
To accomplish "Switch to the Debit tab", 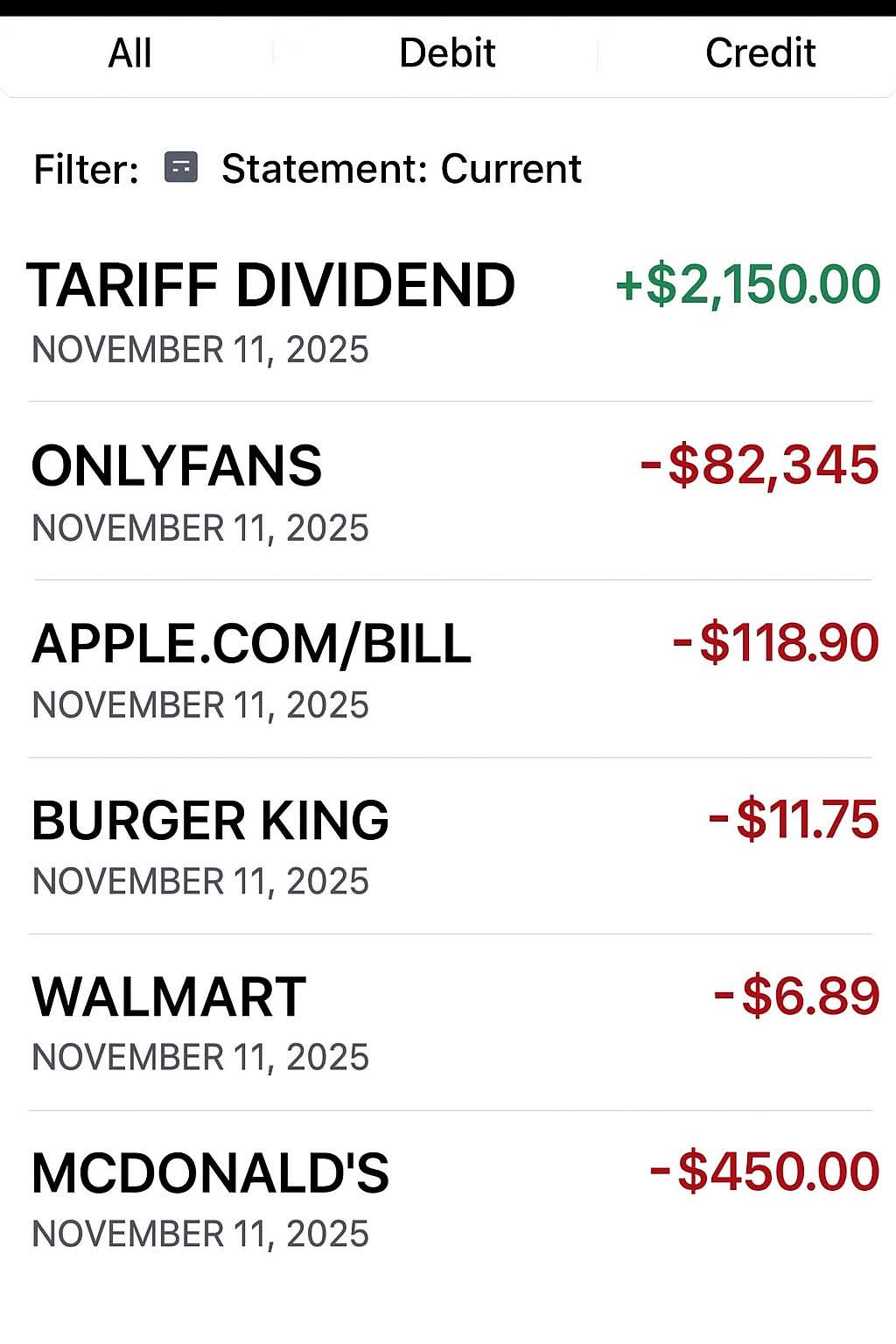I will [x=447, y=53].
